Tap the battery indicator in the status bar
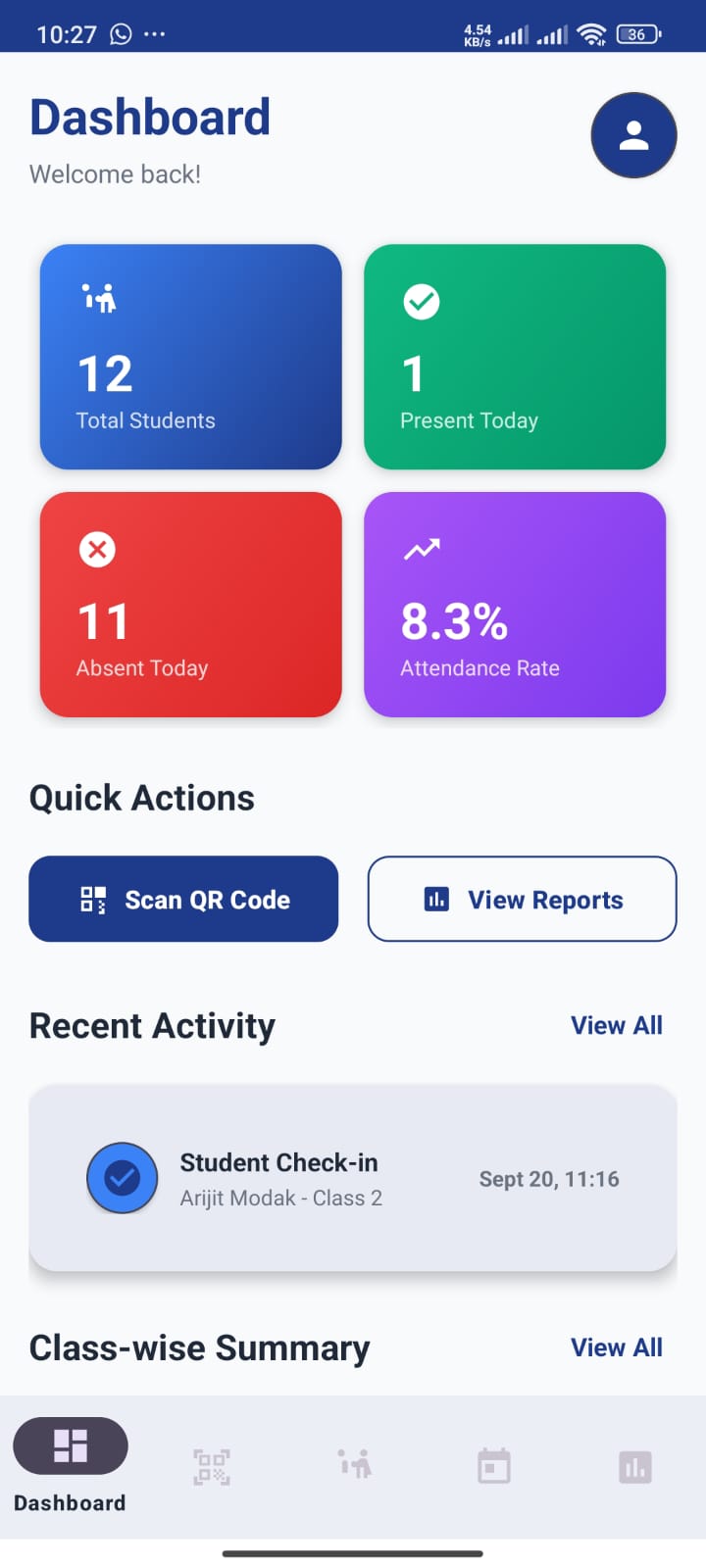This screenshot has height=1568, width=706. pos(637,33)
